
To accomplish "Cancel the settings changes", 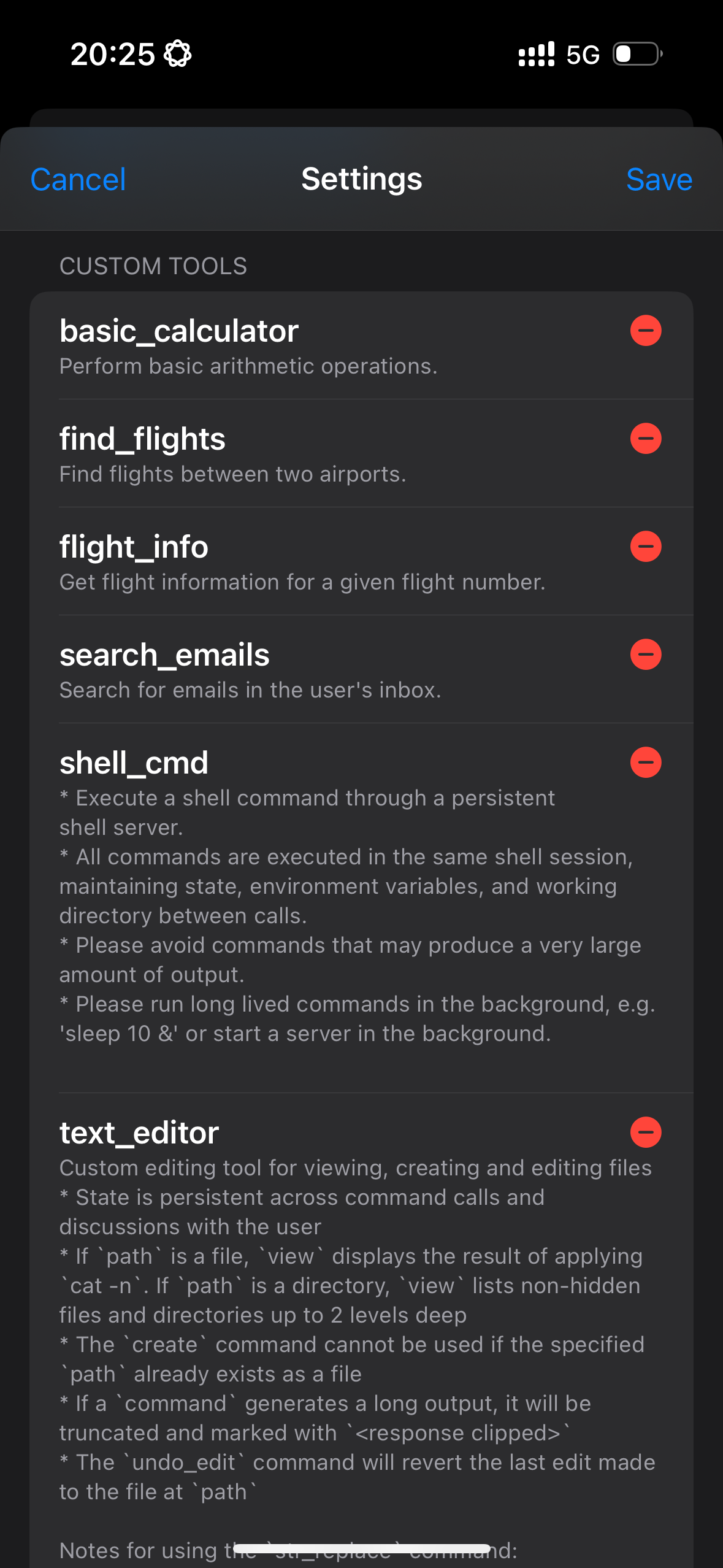I will tap(78, 180).
